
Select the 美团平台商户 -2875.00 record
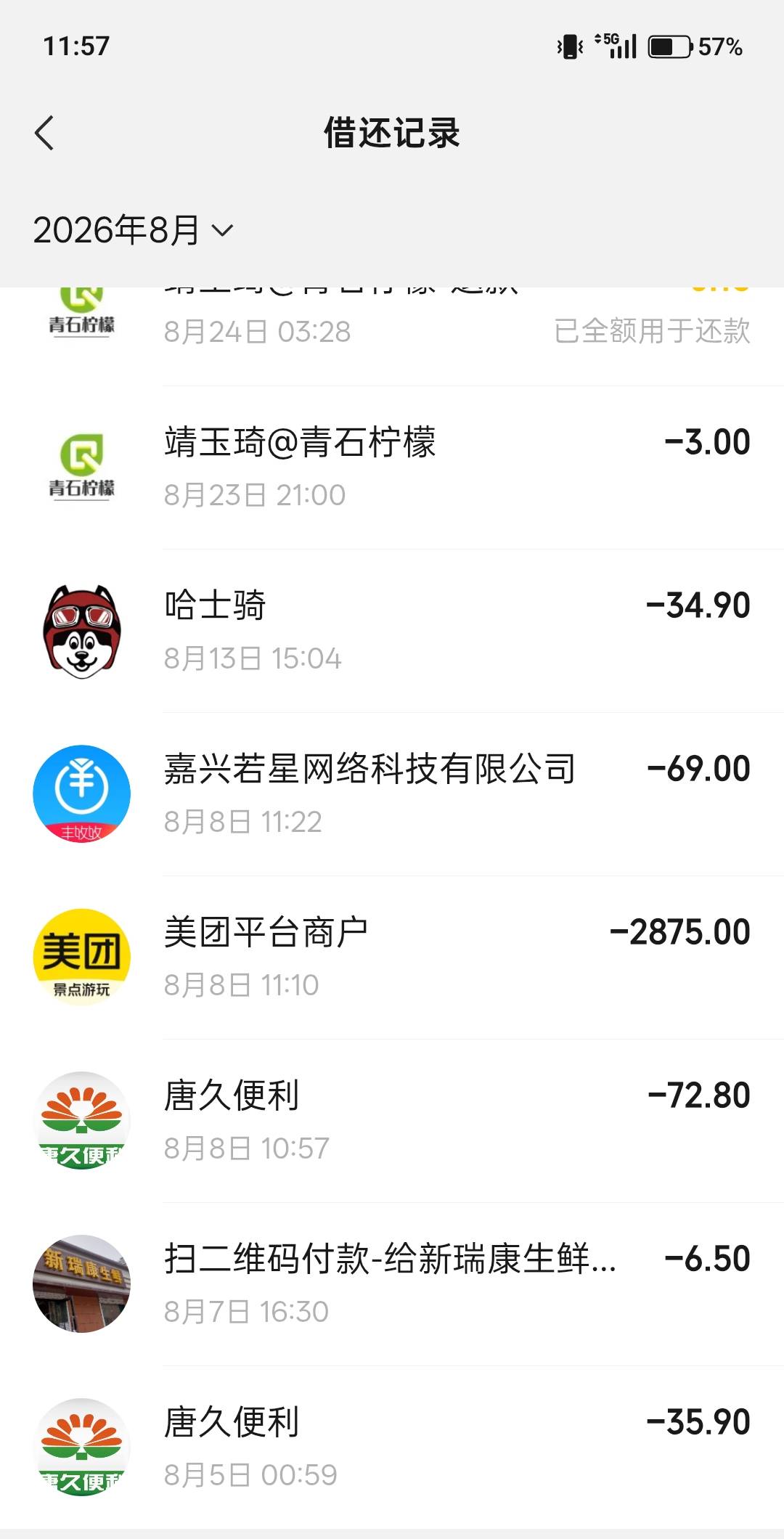[392, 958]
